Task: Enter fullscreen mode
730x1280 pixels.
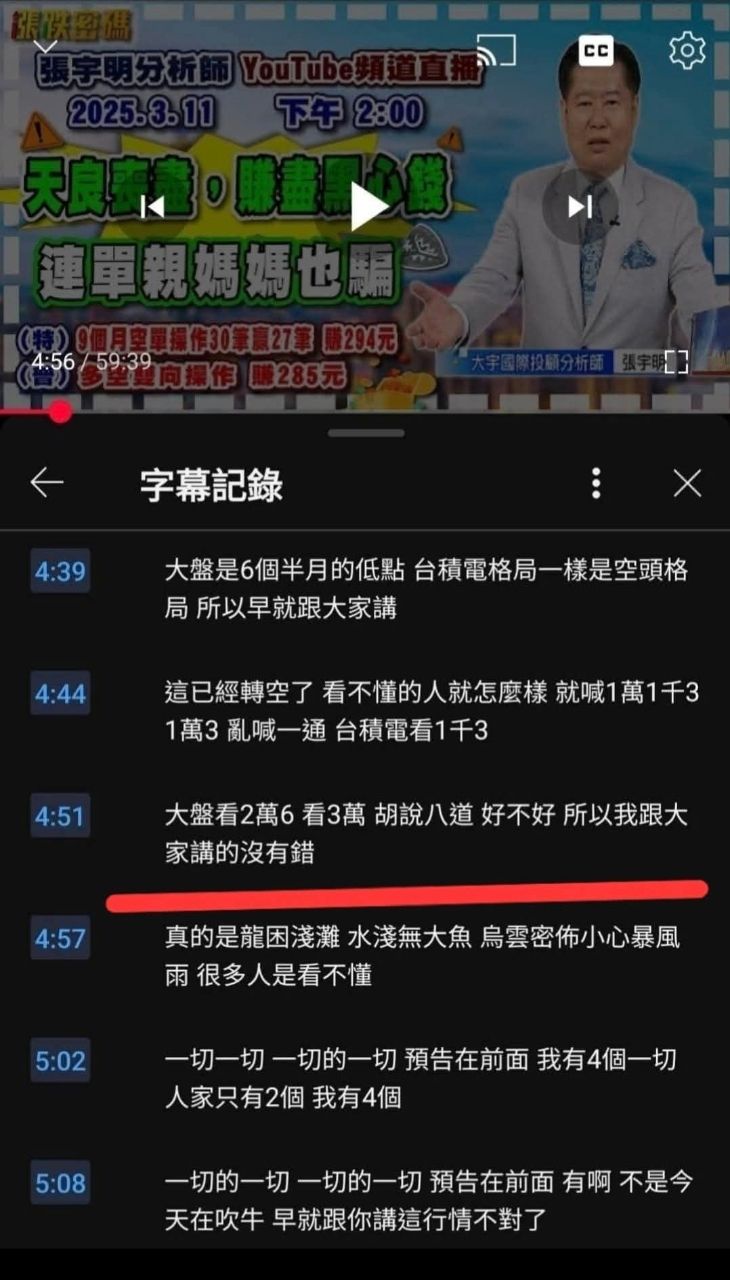Action: [x=677, y=362]
